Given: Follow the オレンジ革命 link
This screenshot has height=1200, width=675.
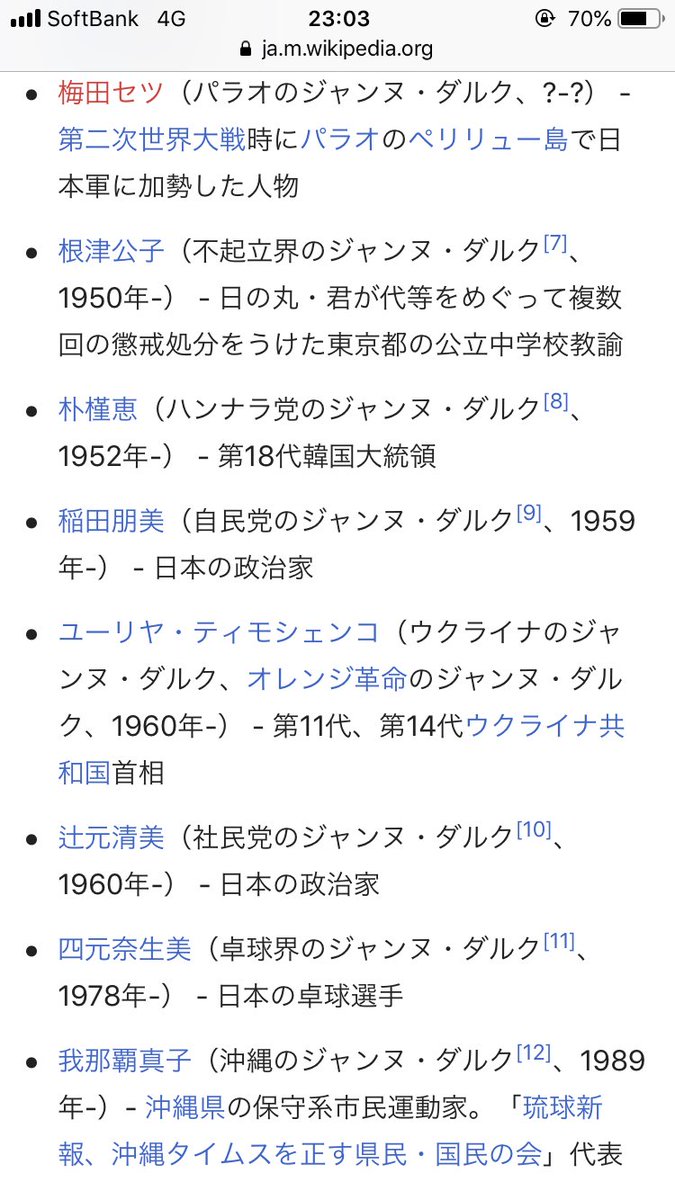Looking at the screenshot, I should pyautogui.click(x=327, y=680).
